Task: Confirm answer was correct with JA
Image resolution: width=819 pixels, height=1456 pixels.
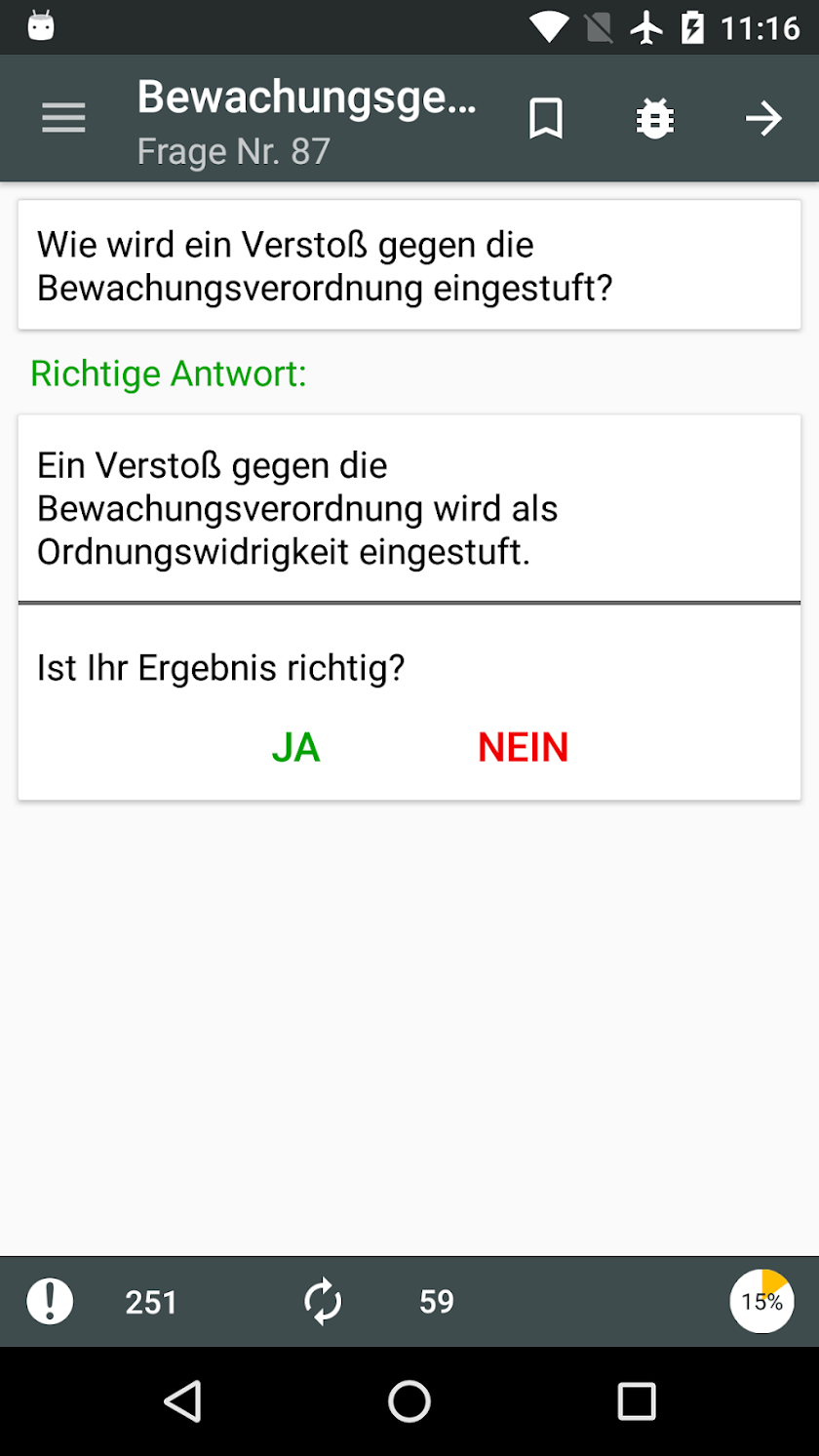Action: coord(295,748)
